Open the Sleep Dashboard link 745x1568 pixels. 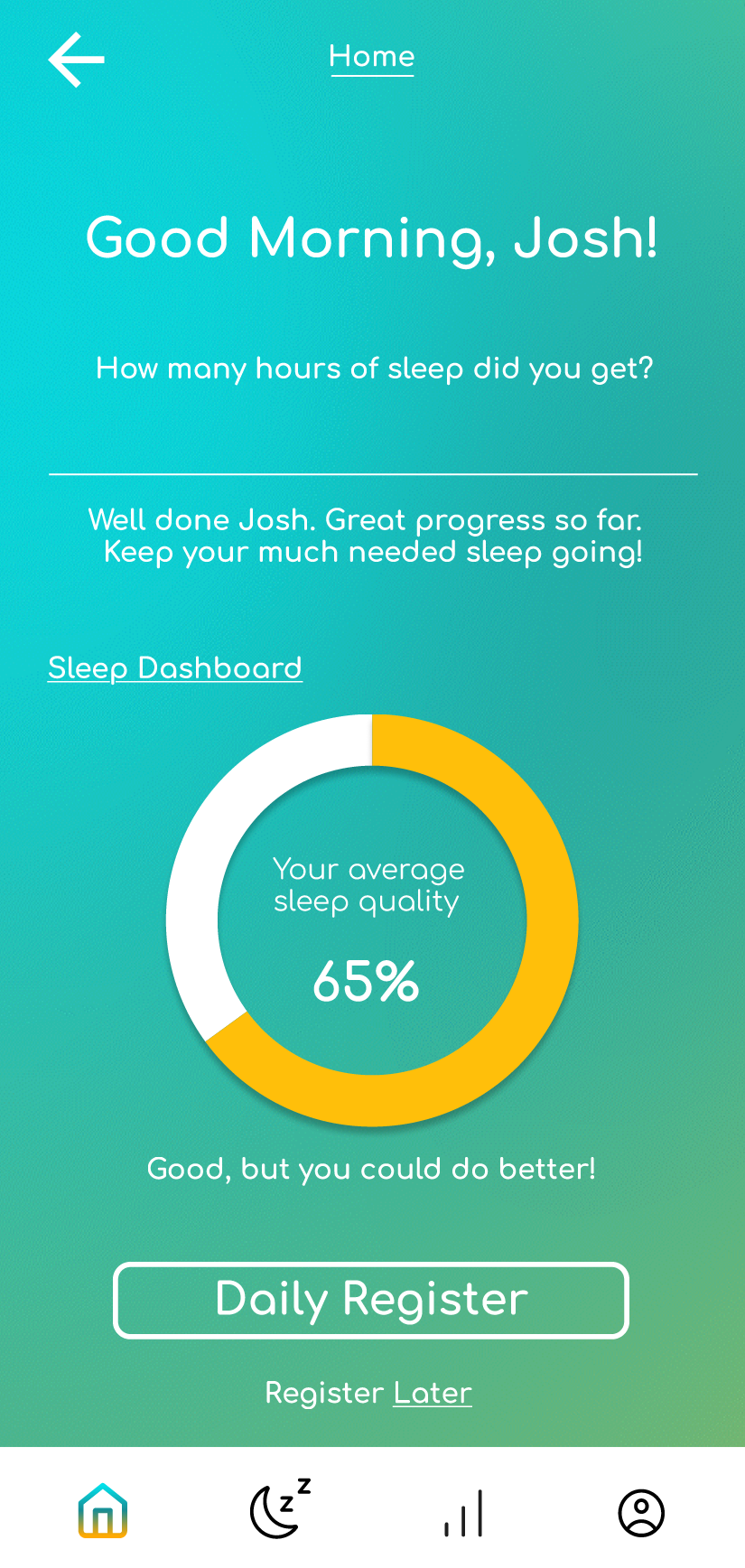(x=175, y=668)
